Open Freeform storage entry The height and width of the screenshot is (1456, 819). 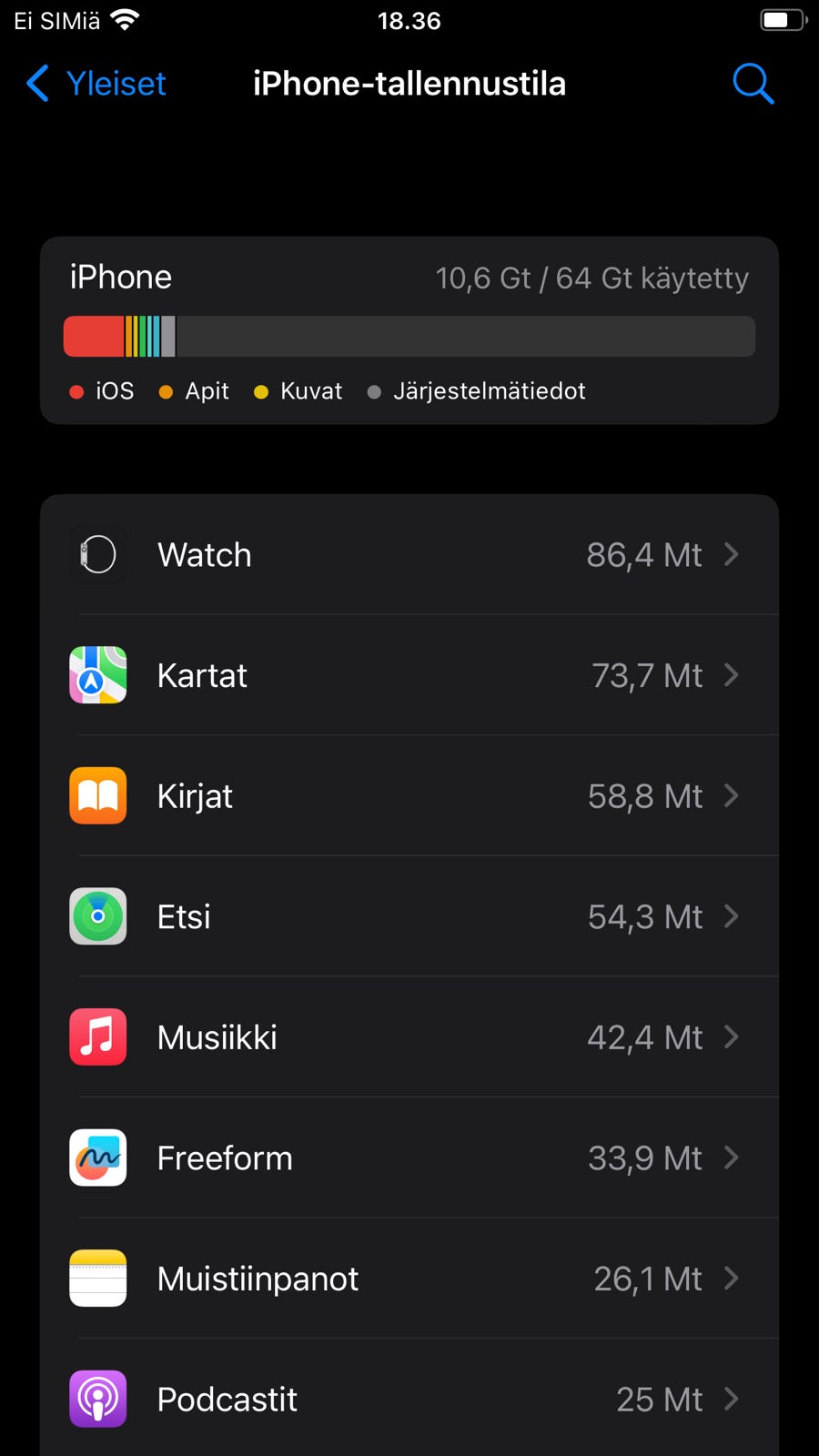point(409,1158)
